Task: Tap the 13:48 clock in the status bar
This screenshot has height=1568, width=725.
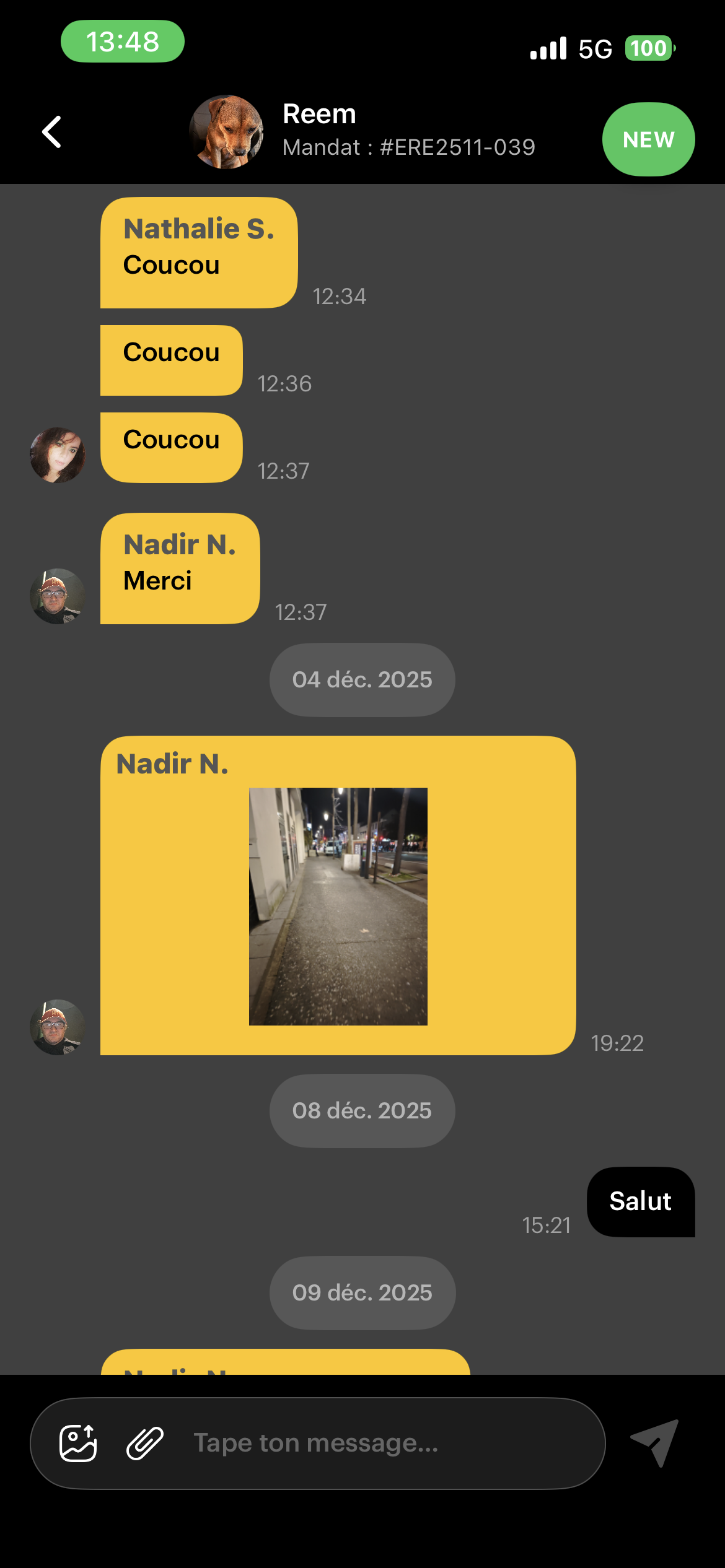Action: 122,41
